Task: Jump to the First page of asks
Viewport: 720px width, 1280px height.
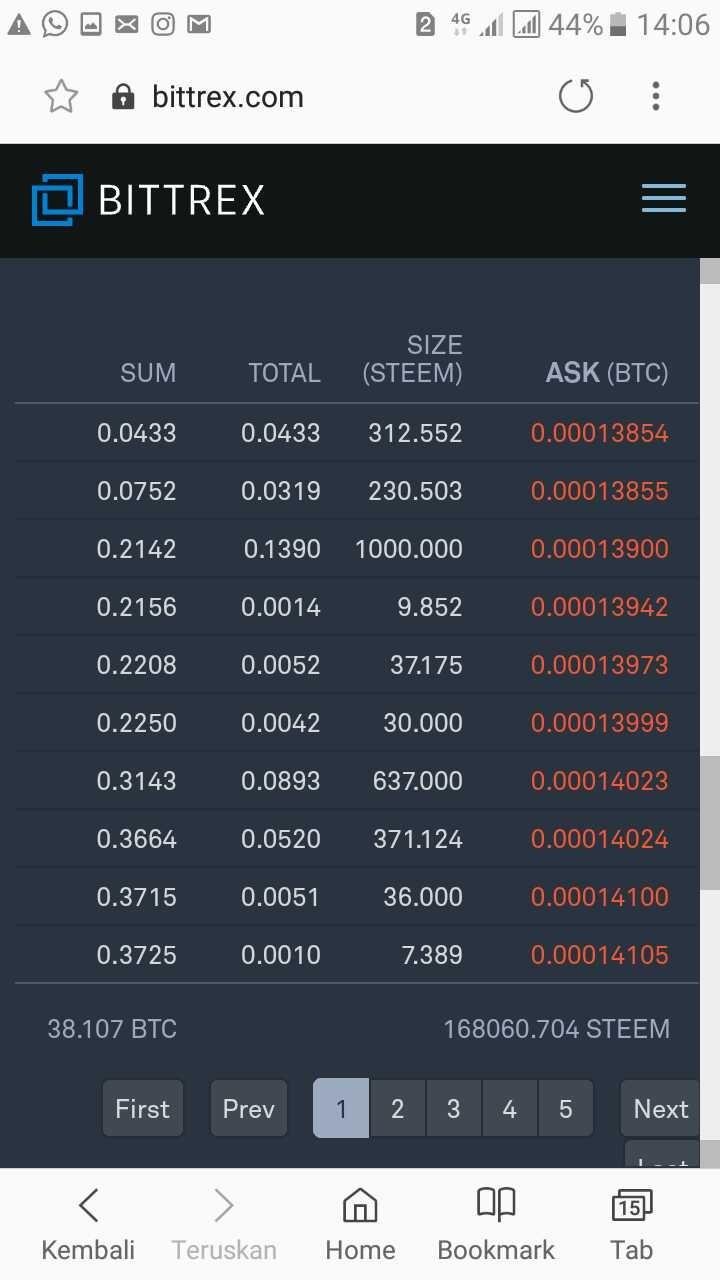Action: coord(143,1108)
